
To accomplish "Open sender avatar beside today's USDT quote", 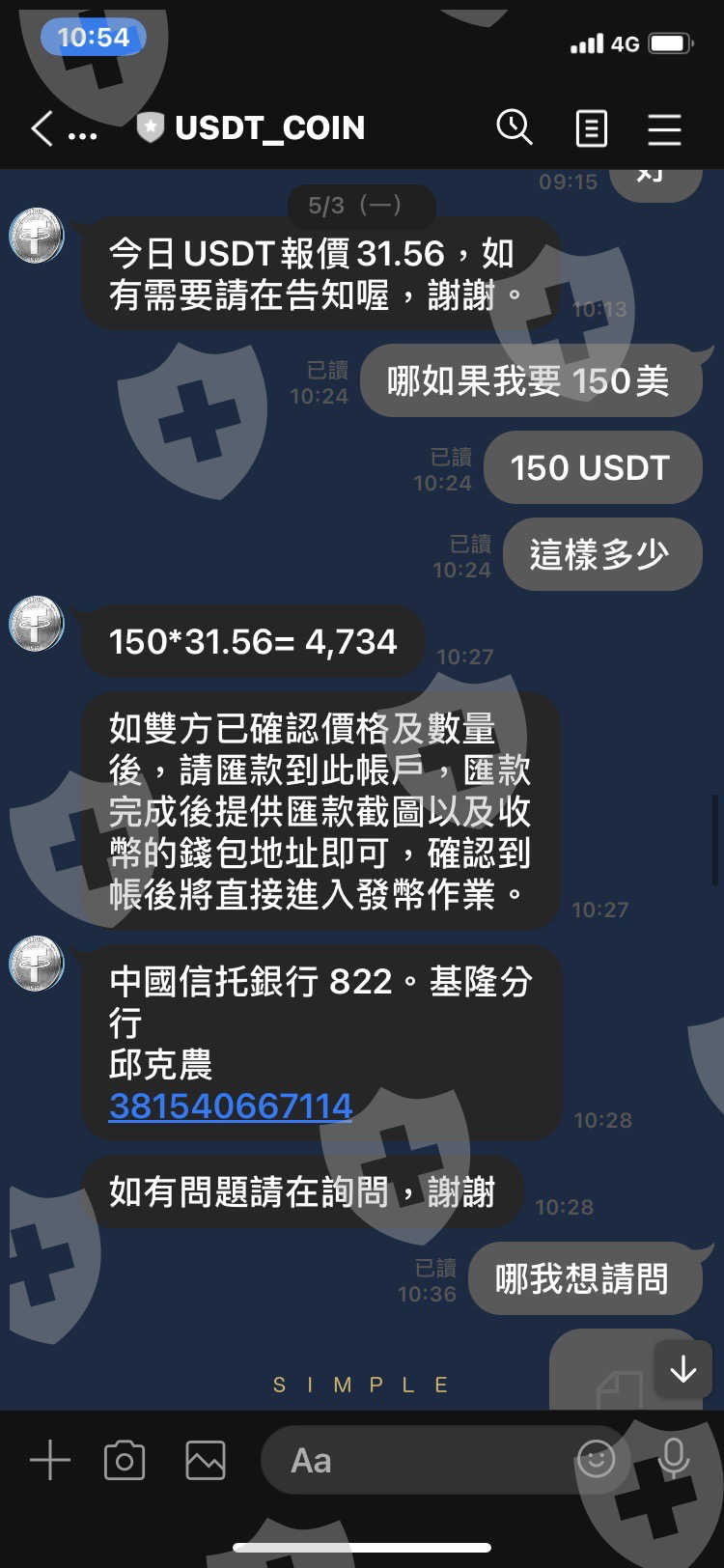I will (36, 236).
